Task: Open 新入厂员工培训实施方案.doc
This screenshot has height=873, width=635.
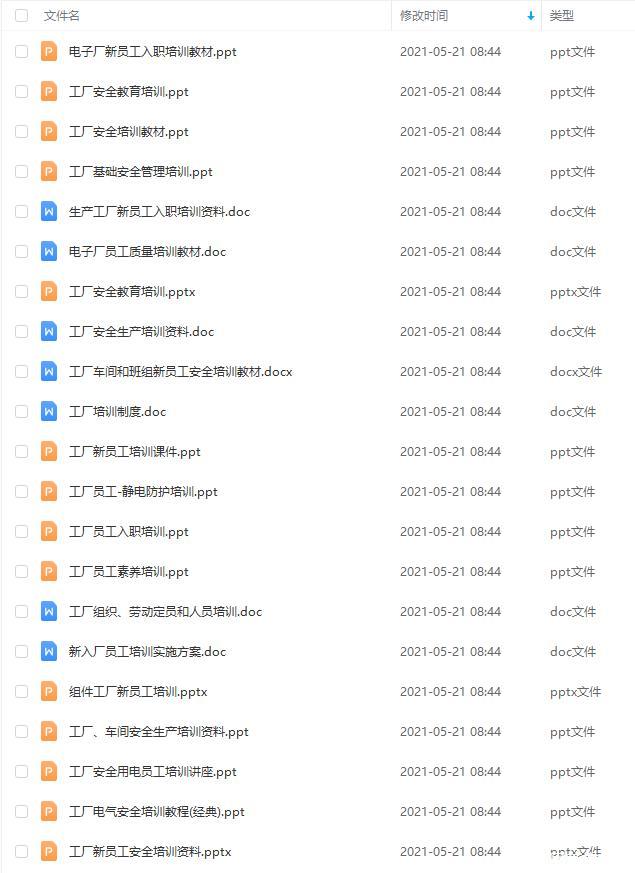Action: [147, 652]
